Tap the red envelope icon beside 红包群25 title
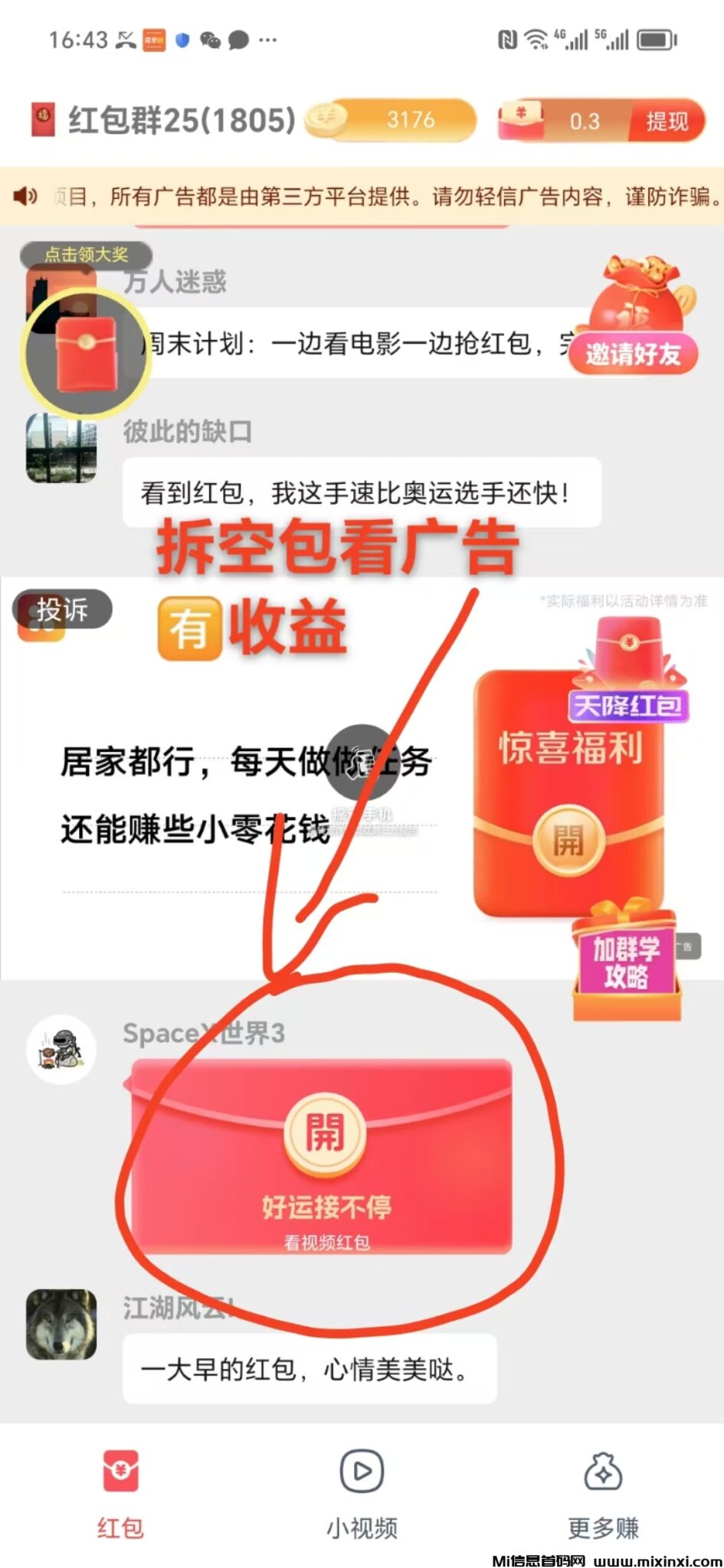Image resolution: width=724 pixels, height=1568 pixels. click(x=42, y=120)
